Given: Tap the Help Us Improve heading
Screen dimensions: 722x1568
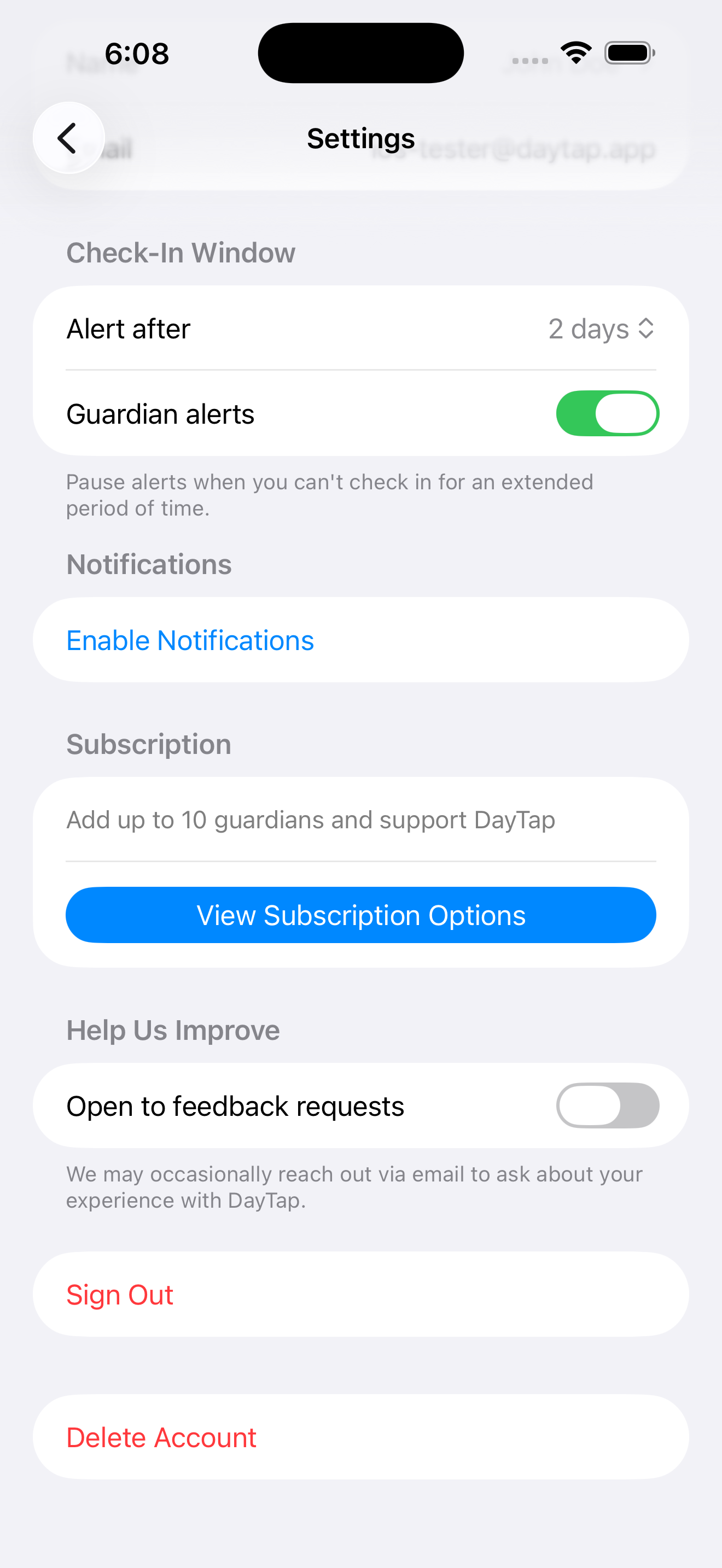Looking at the screenshot, I should (x=173, y=1029).
